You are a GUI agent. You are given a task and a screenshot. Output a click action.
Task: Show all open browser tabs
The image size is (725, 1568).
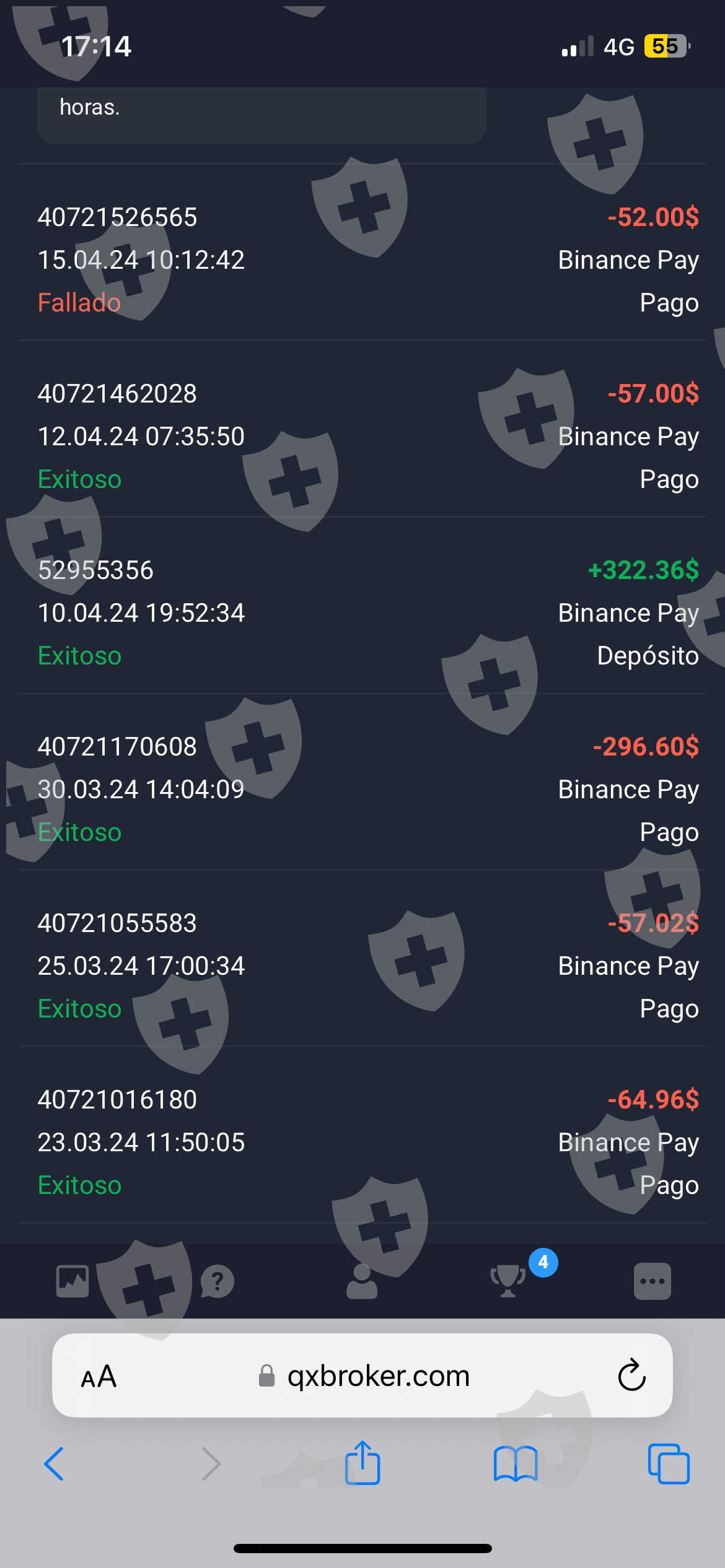click(669, 1464)
